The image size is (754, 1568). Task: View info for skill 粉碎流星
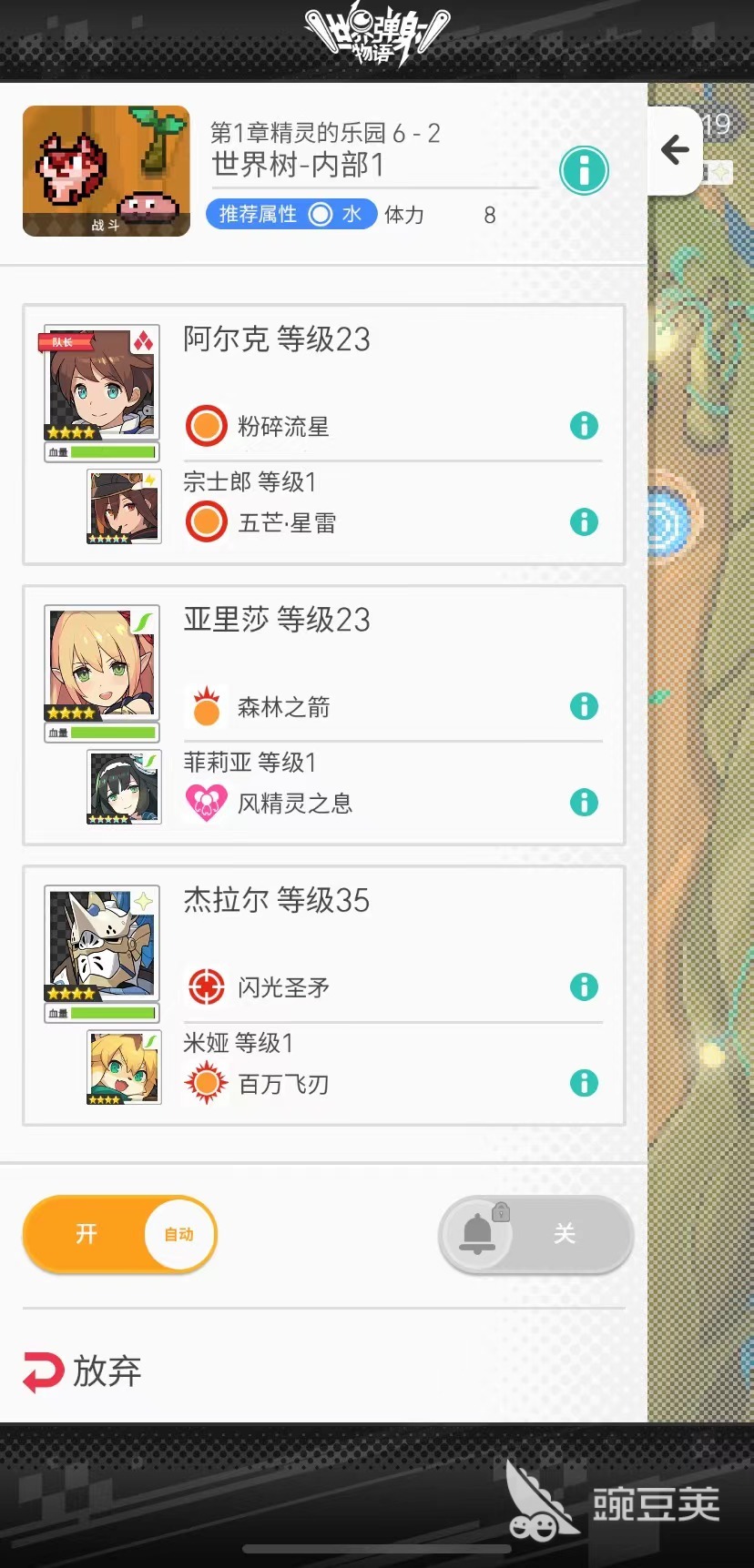(x=584, y=425)
